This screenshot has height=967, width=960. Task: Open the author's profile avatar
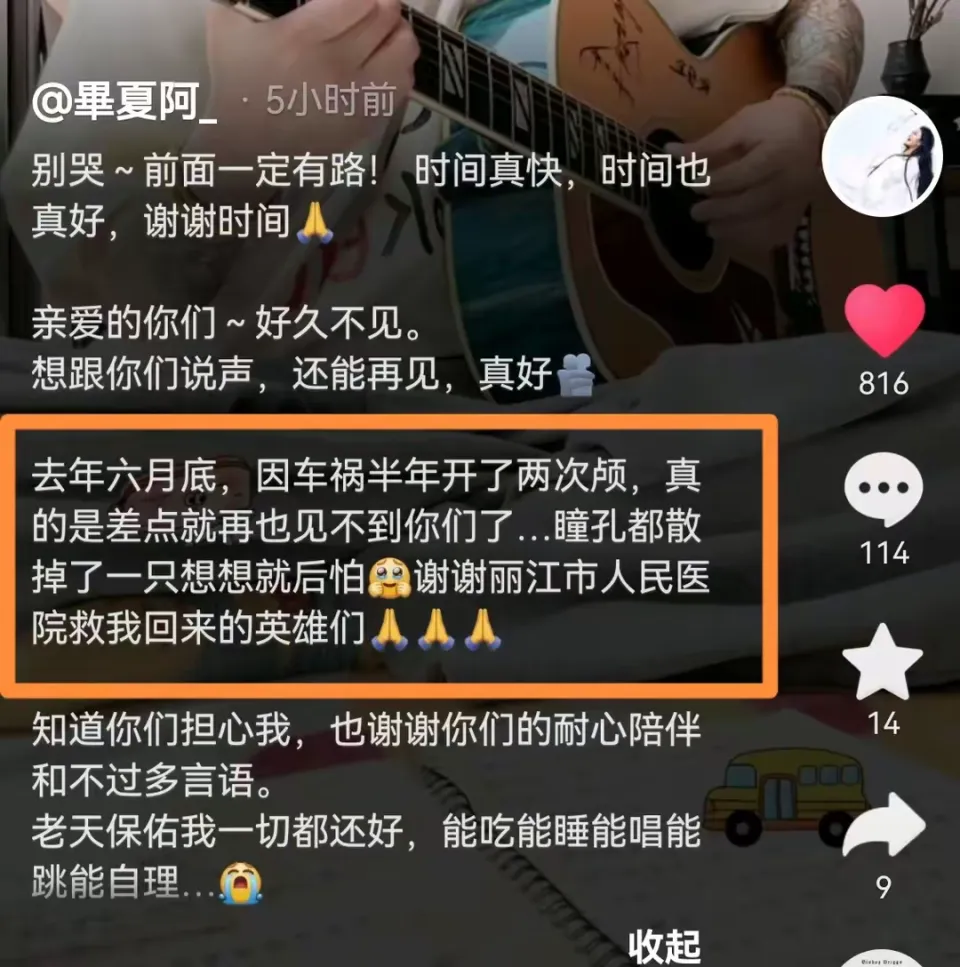point(882,157)
